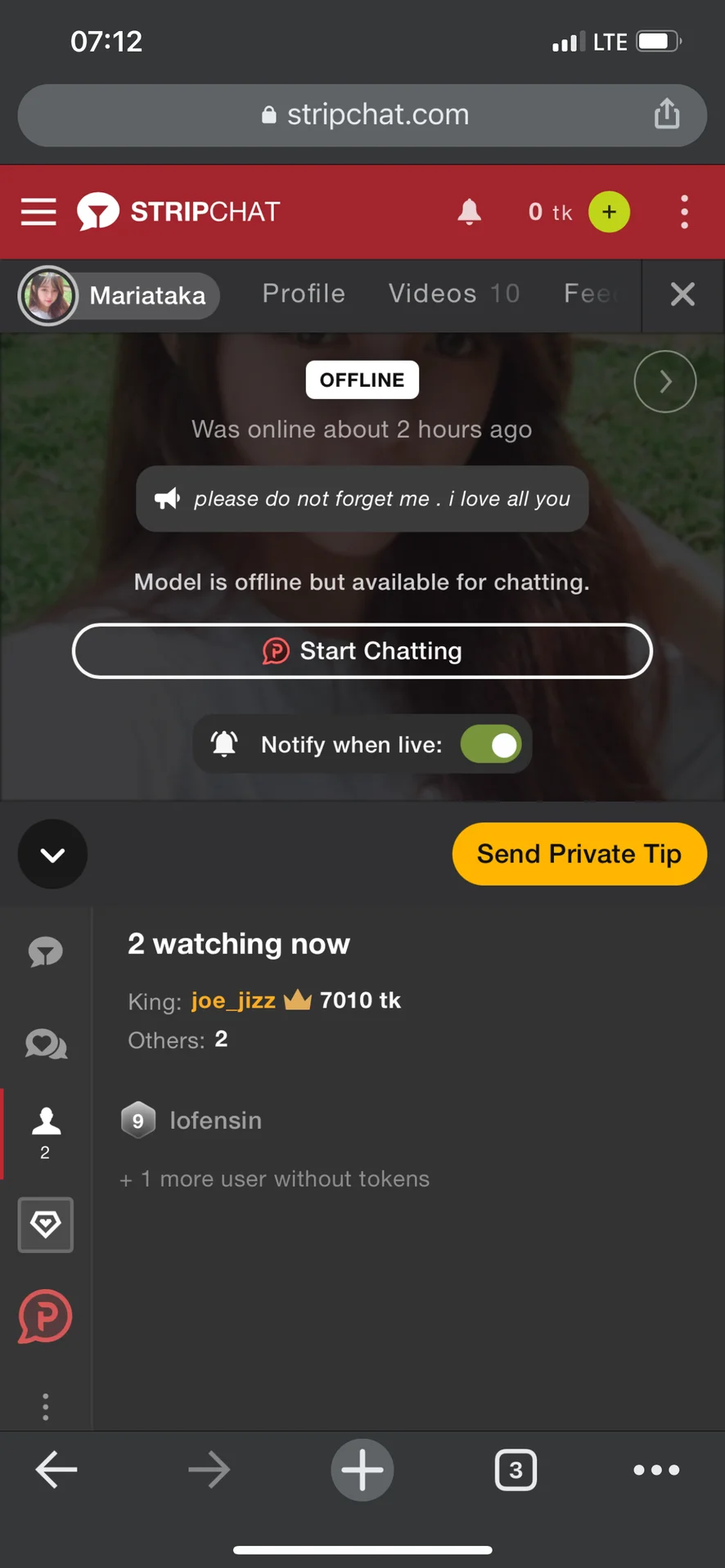
Task: Open king joe_jizz profile
Action: click(233, 1000)
